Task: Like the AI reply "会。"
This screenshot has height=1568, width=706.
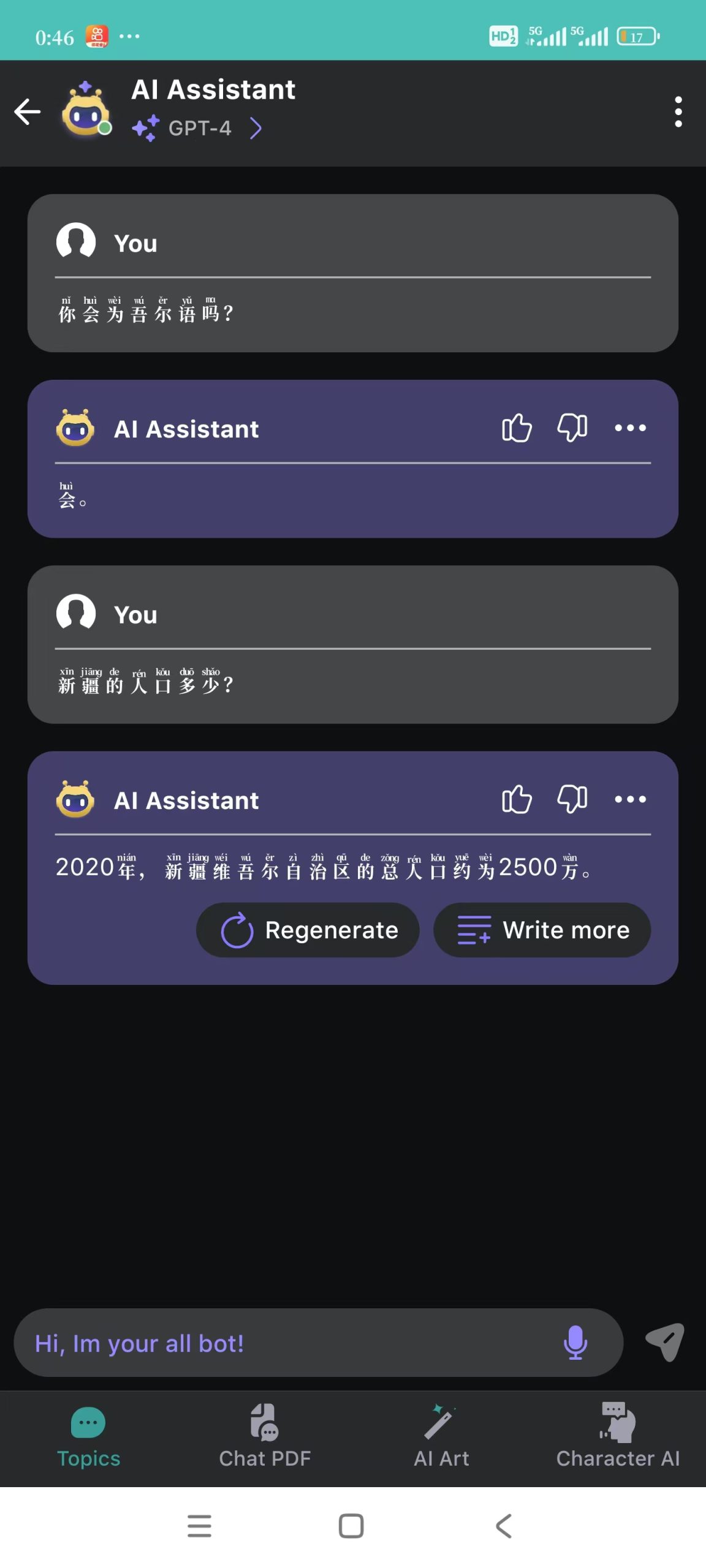Action: 517,428
